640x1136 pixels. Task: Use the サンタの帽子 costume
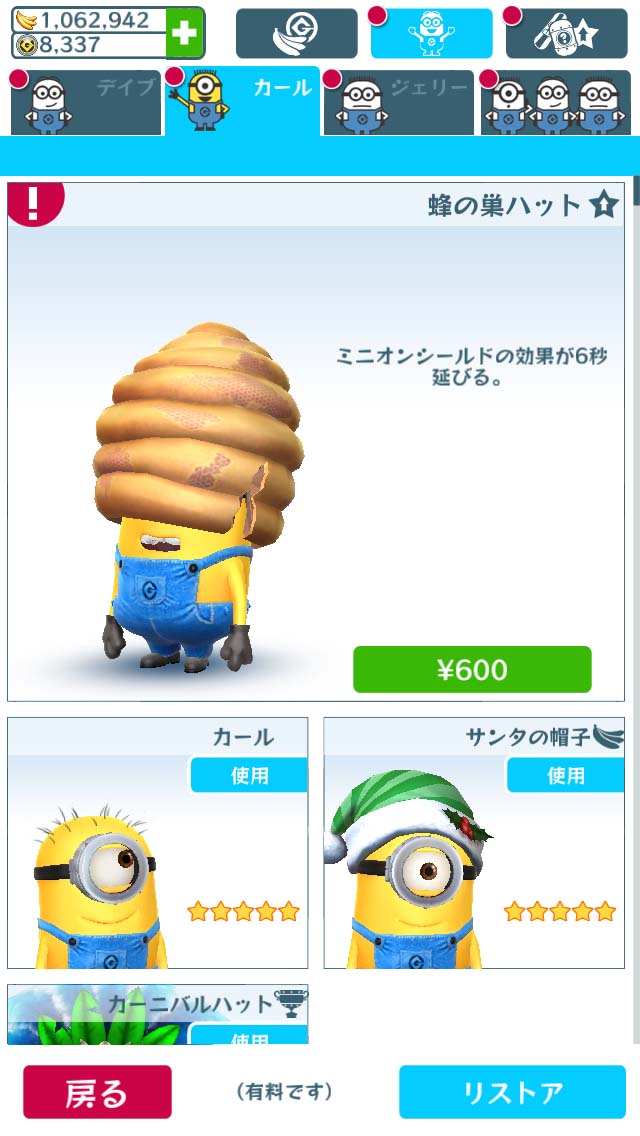(565, 775)
